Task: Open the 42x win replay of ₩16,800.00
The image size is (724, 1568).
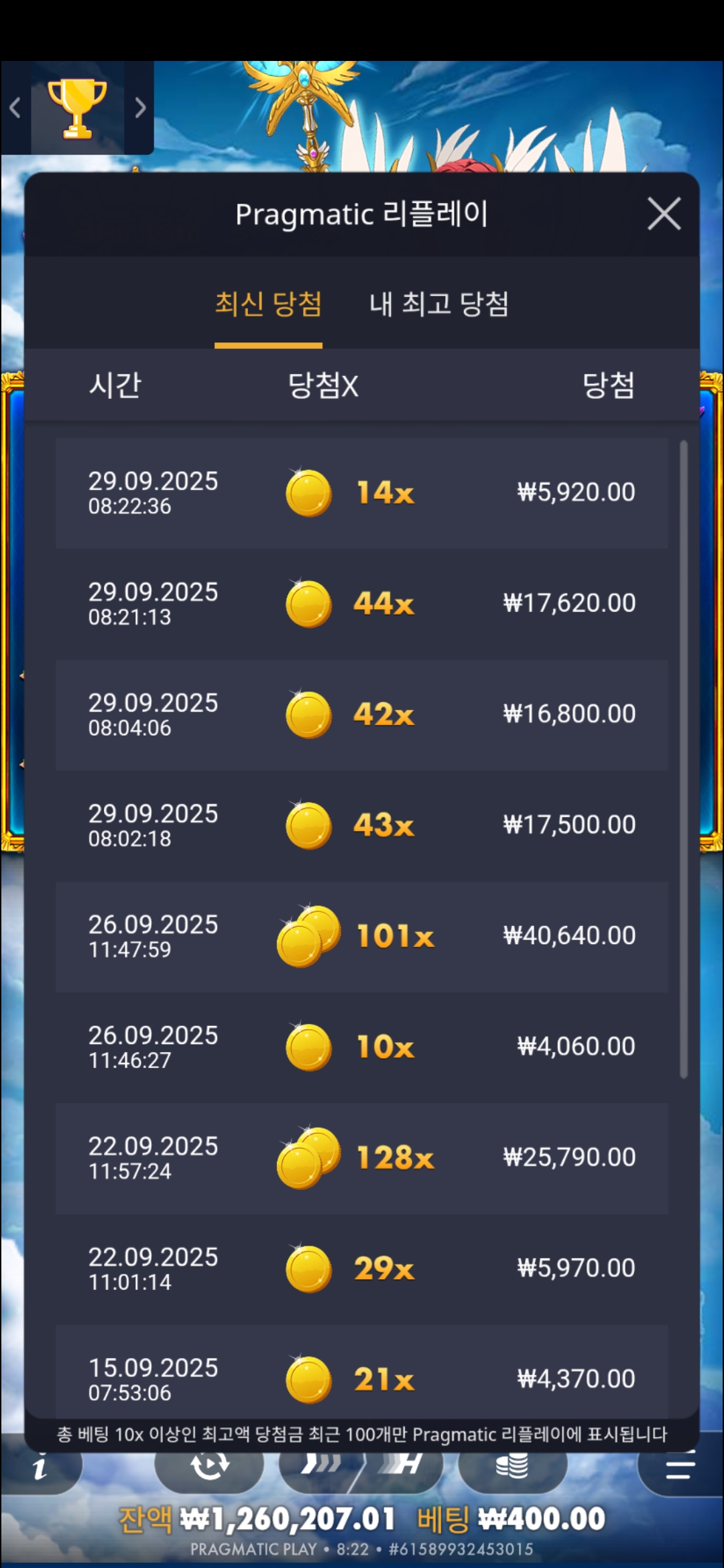Action: point(361,714)
